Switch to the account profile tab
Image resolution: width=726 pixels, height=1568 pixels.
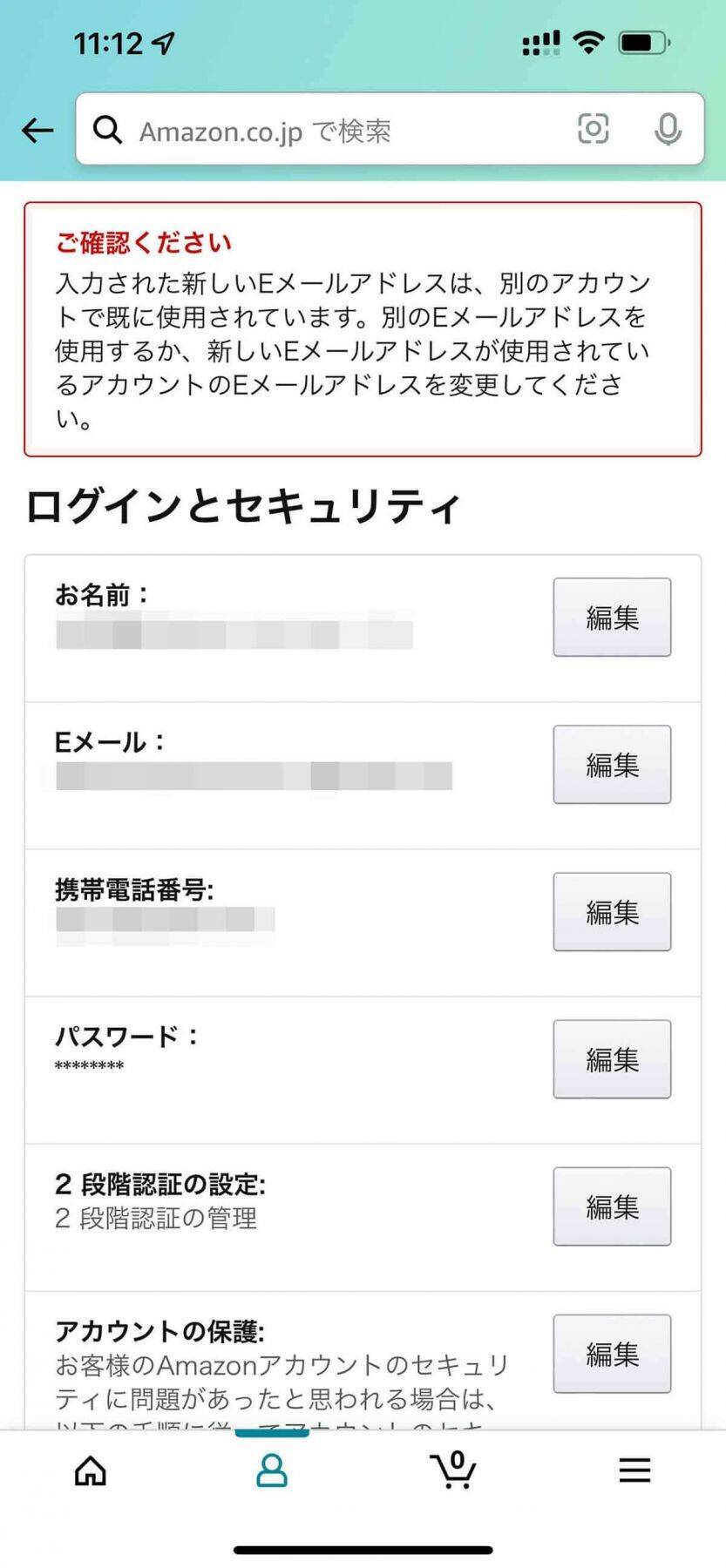click(x=272, y=1470)
